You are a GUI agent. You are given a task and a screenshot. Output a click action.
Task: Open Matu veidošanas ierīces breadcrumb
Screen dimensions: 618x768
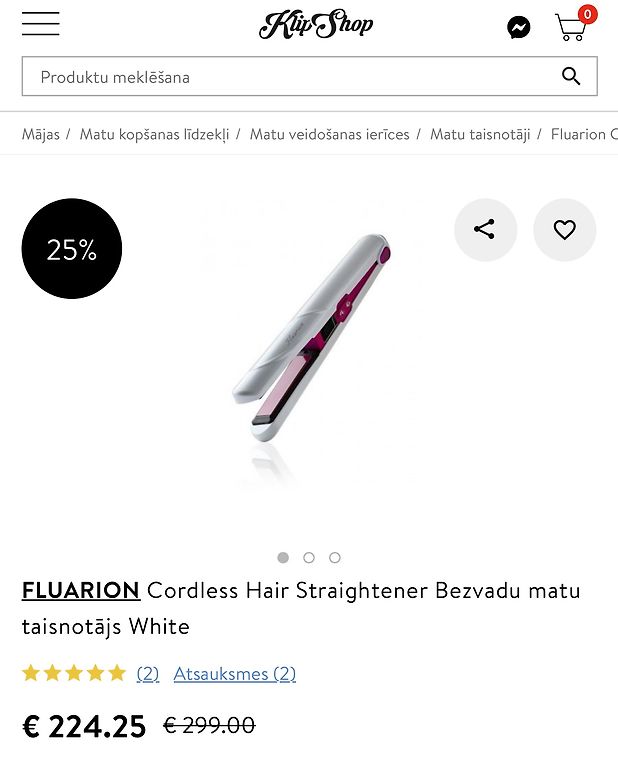coord(329,134)
